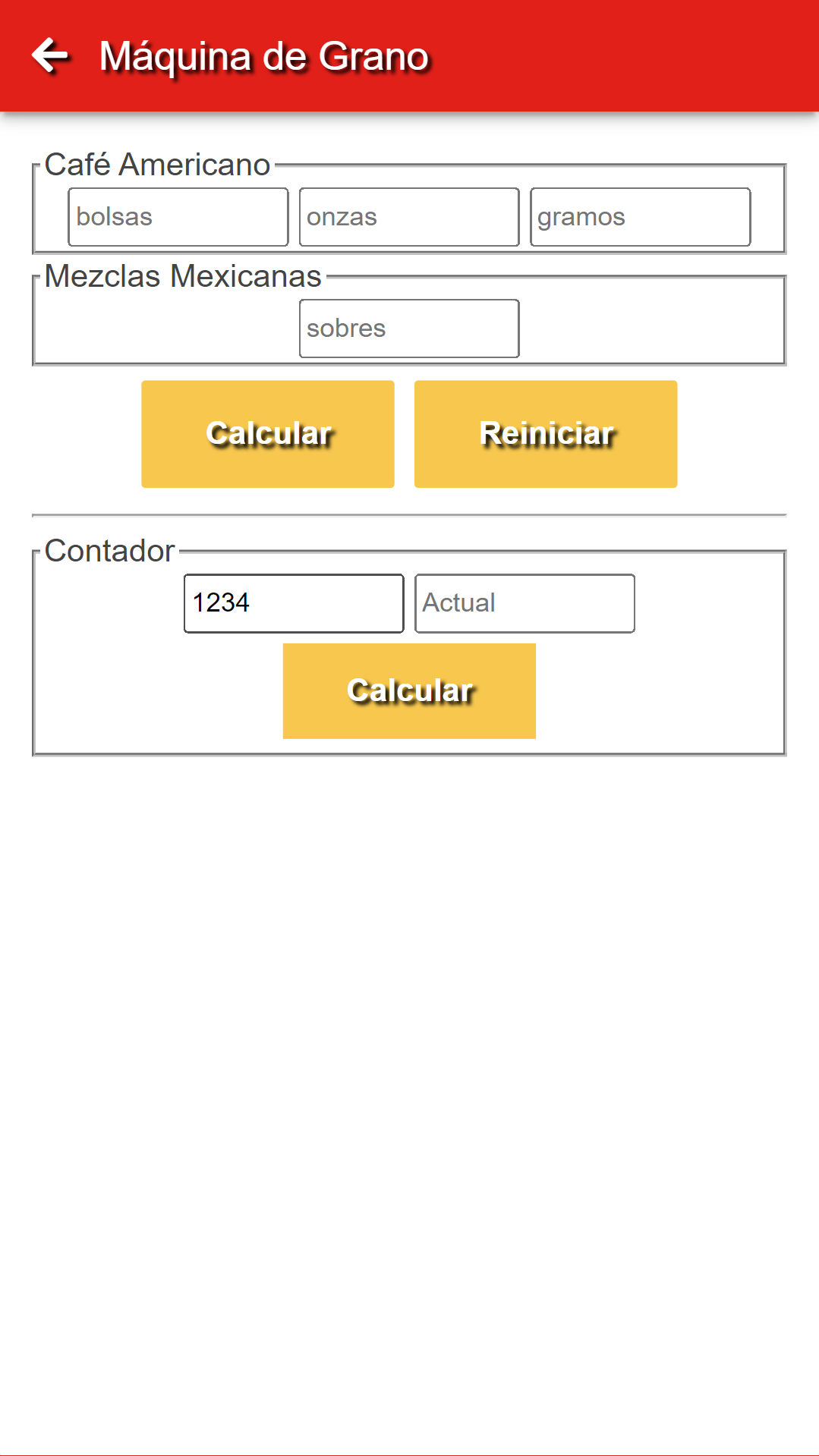
Task: Tap Calcular next to Reiniciar
Action: point(268,434)
